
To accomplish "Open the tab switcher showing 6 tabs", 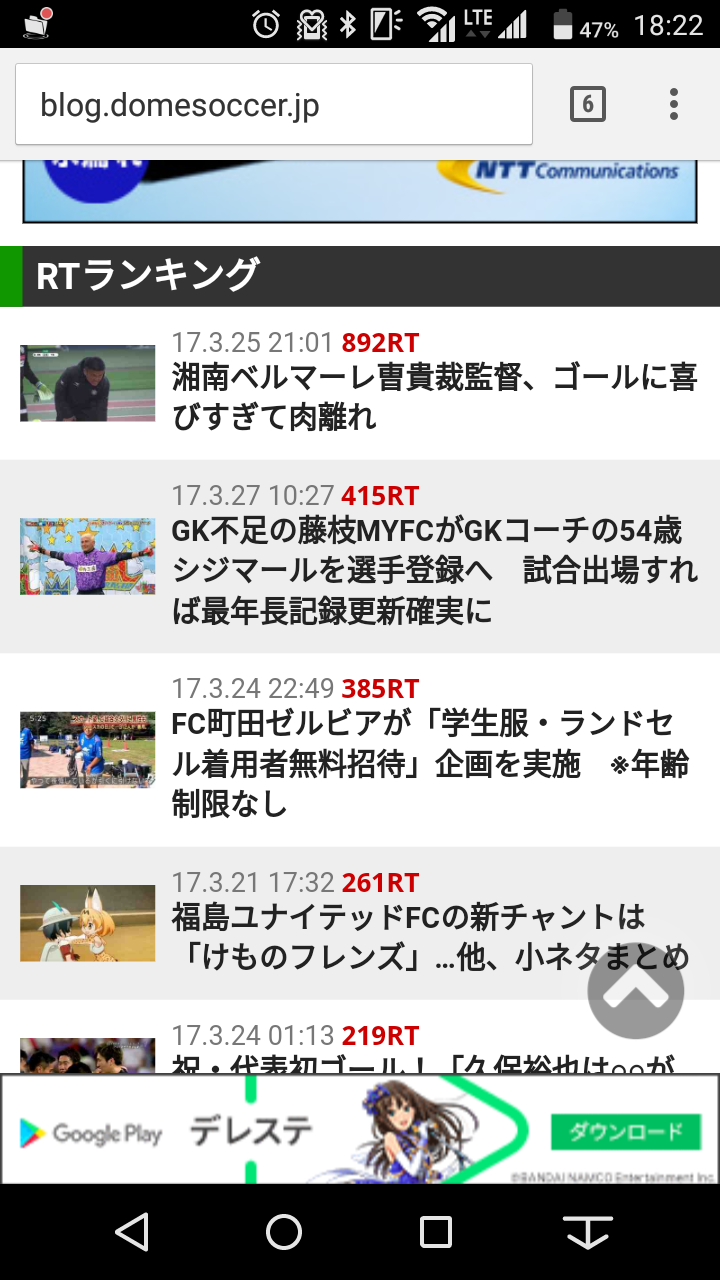I will pos(587,104).
